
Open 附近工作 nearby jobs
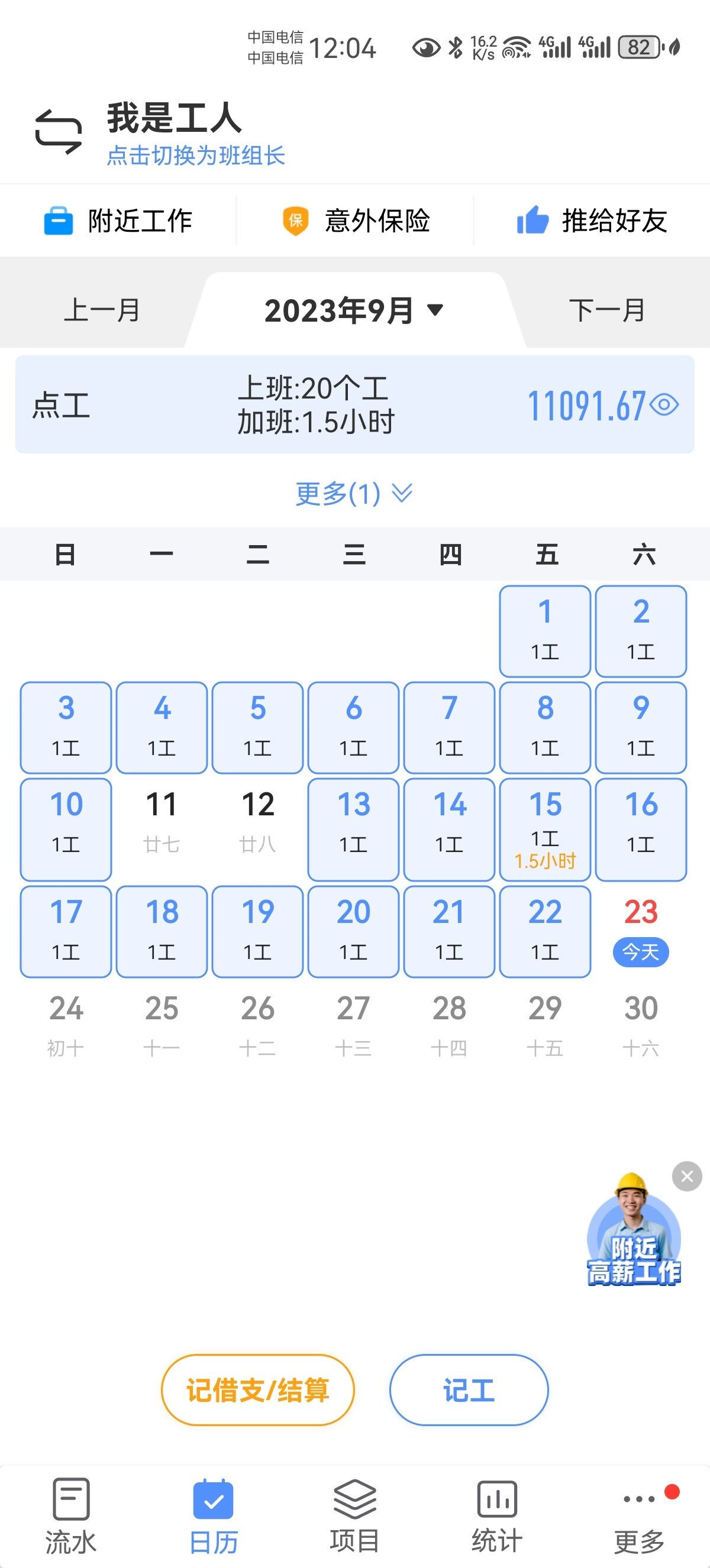[118, 221]
